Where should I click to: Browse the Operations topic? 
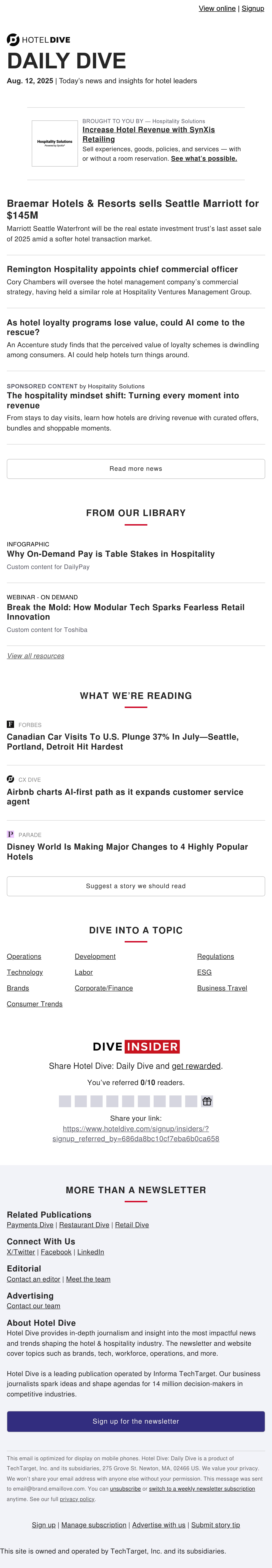(24, 956)
